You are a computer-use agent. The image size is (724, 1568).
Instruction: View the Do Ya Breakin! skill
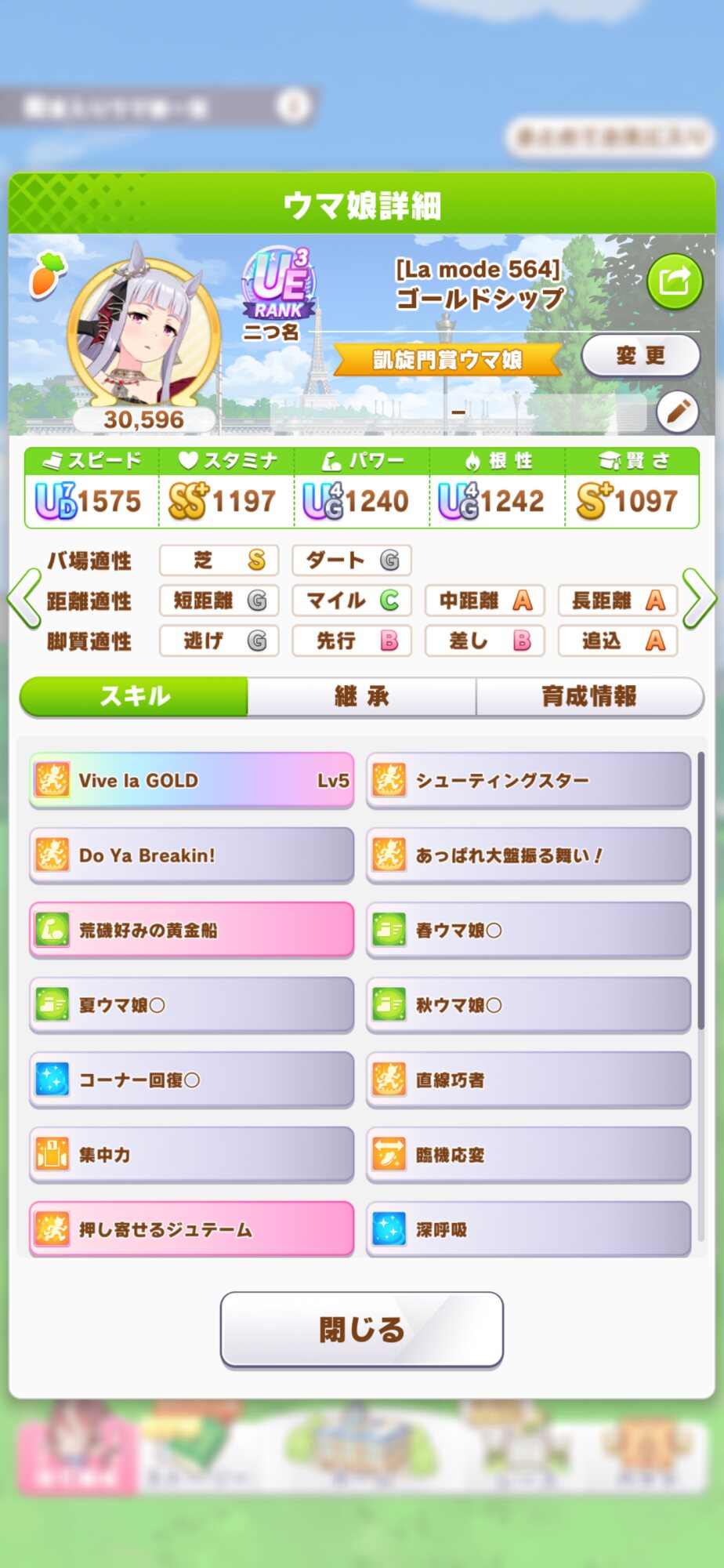click(x=191, y=855)
